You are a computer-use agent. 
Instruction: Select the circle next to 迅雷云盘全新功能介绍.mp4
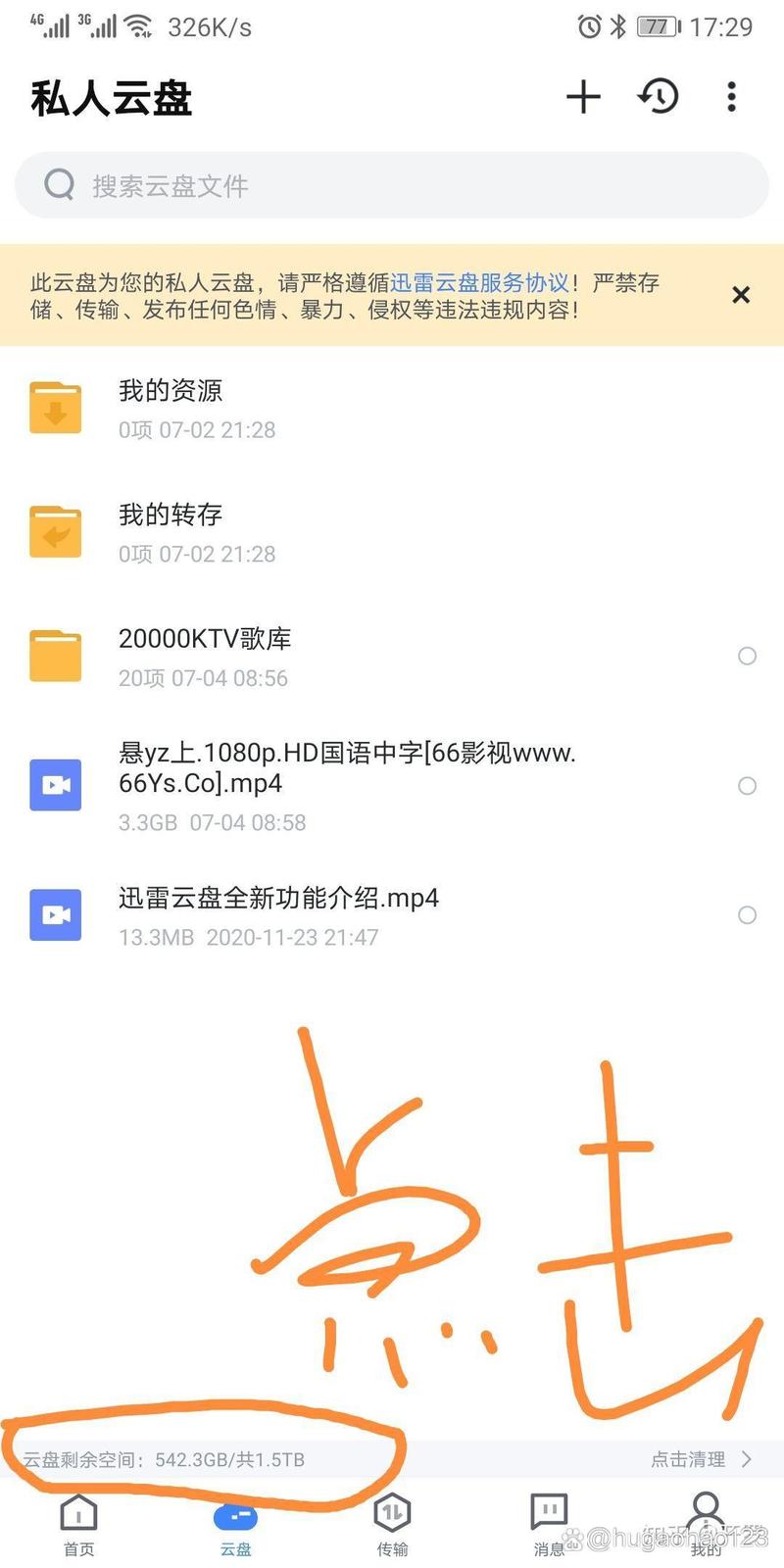click(747, 914)
